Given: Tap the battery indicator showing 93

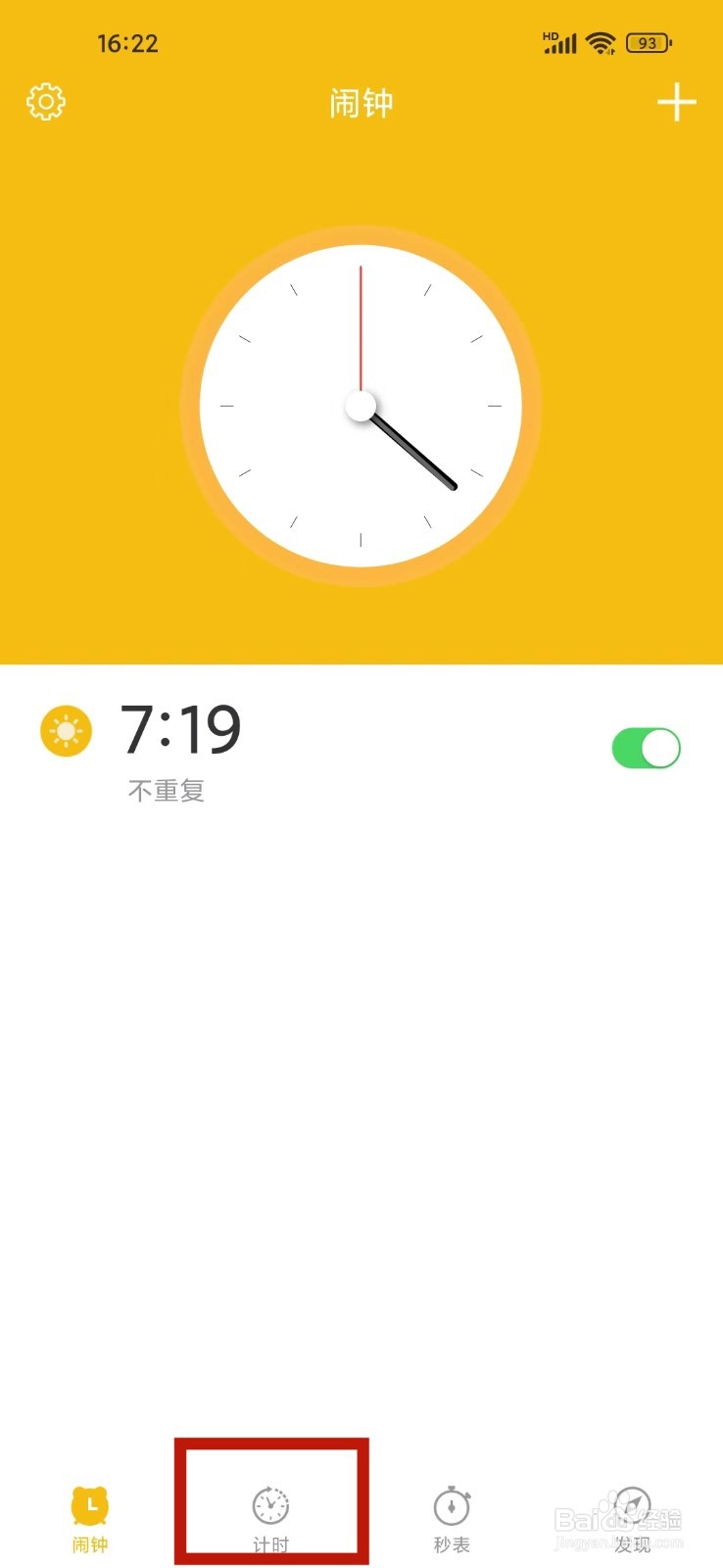Looking at the screenshot, I should coord(647,43).
